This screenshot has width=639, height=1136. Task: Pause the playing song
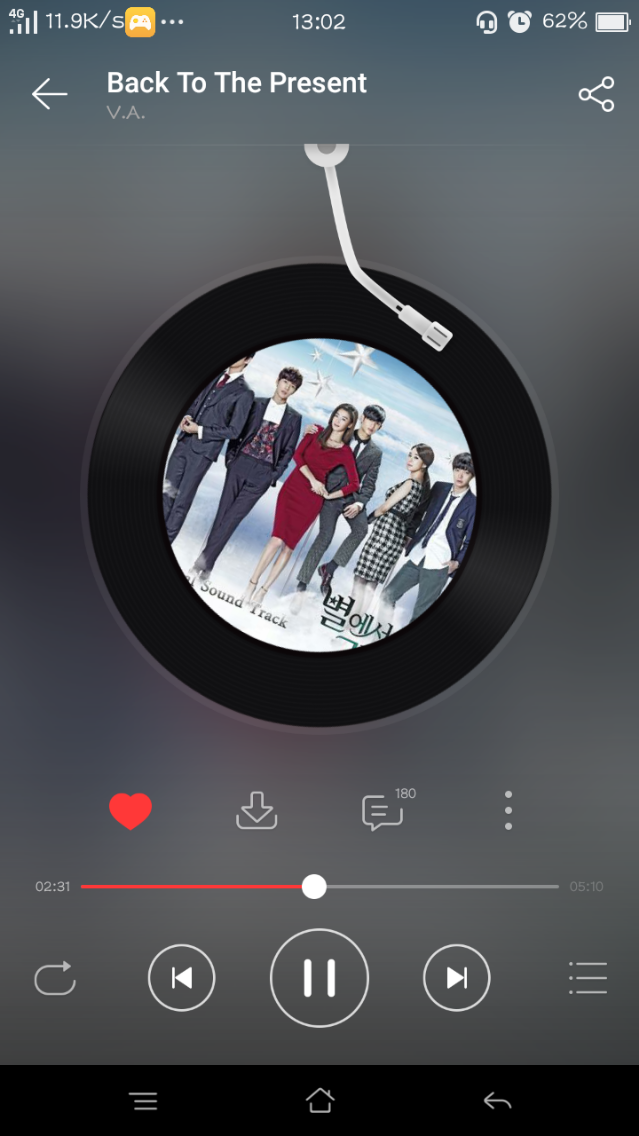(x=319, y=978)
